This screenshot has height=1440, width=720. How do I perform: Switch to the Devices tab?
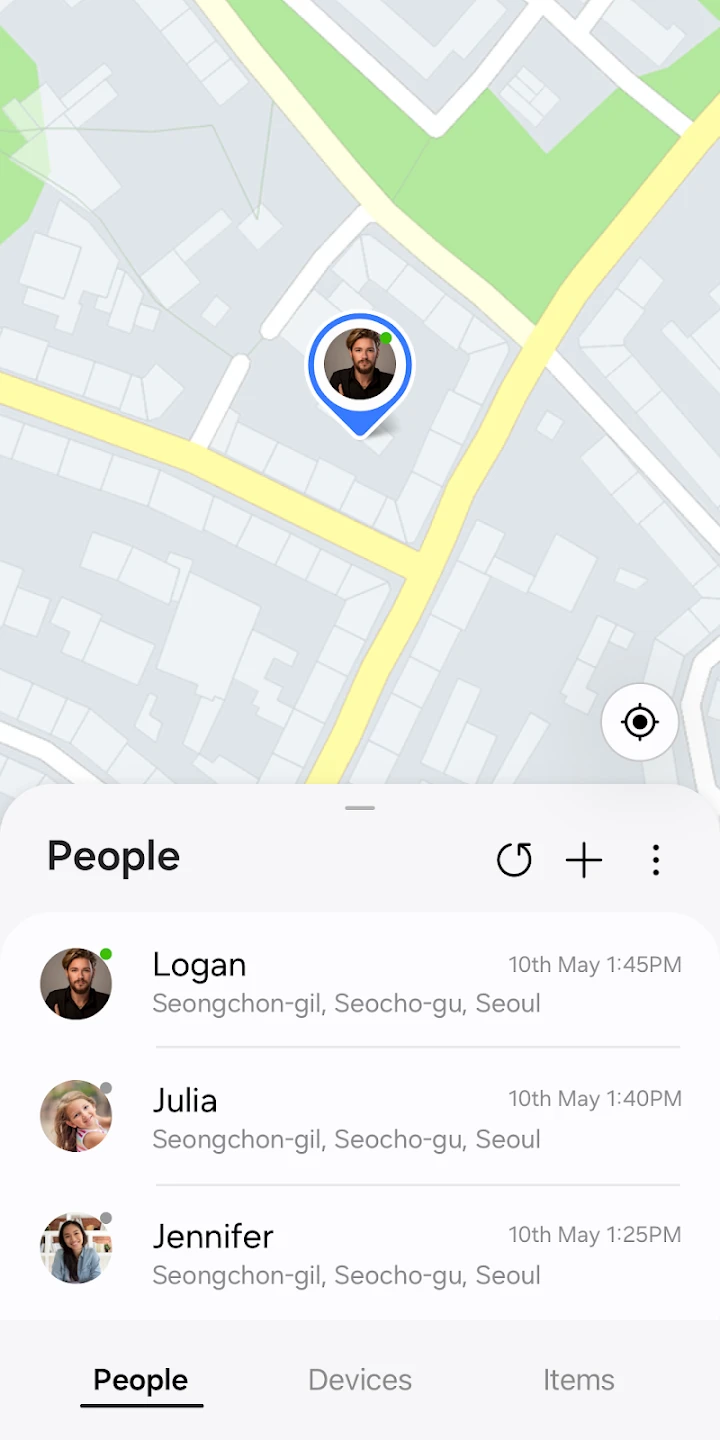pyautogui.click(x=360, y=1380)
